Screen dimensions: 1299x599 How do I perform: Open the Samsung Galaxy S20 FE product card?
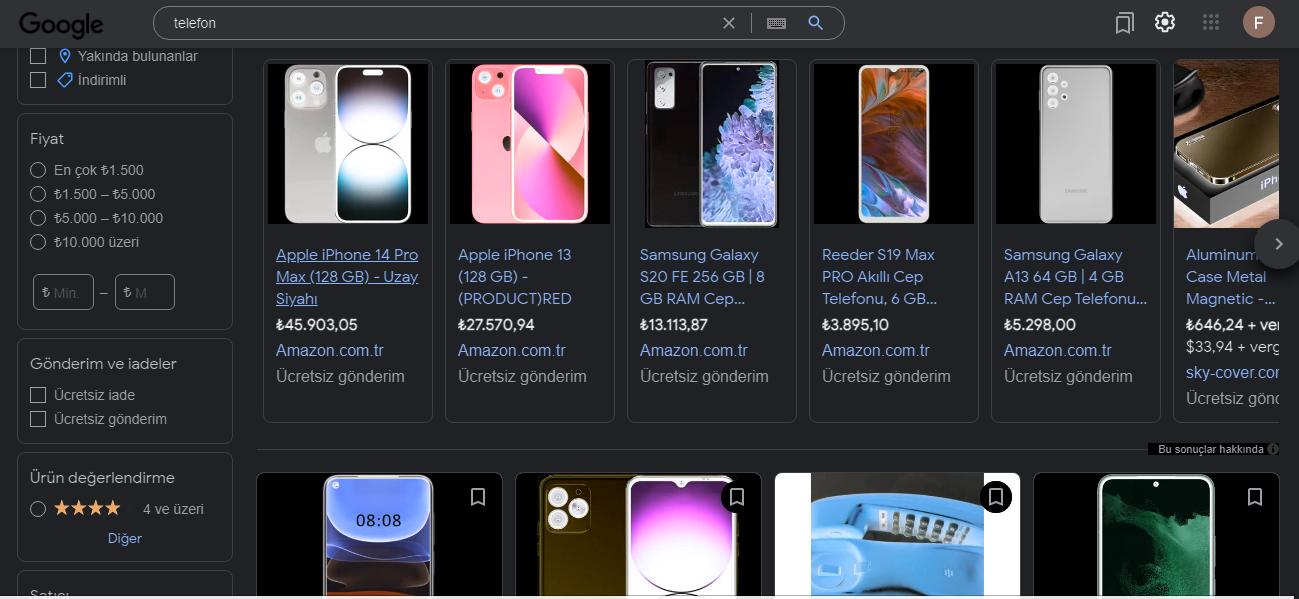710,276
